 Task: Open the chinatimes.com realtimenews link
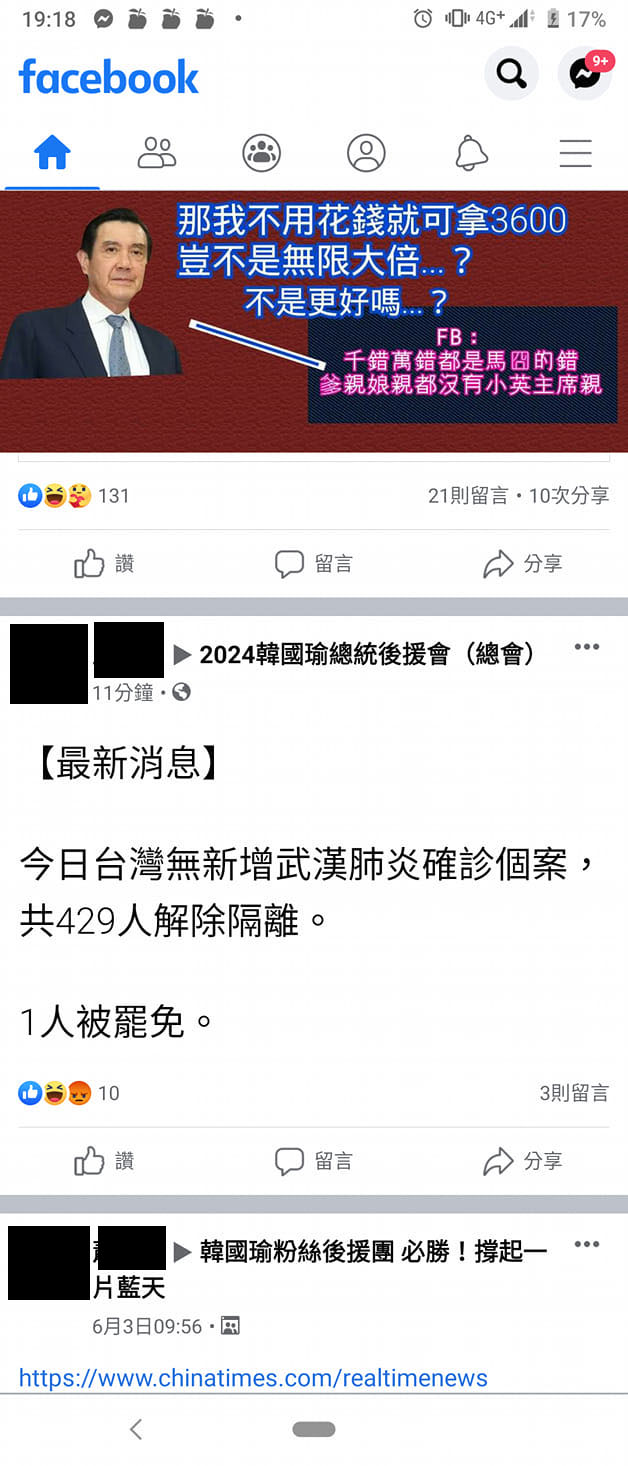point(253,1378)
